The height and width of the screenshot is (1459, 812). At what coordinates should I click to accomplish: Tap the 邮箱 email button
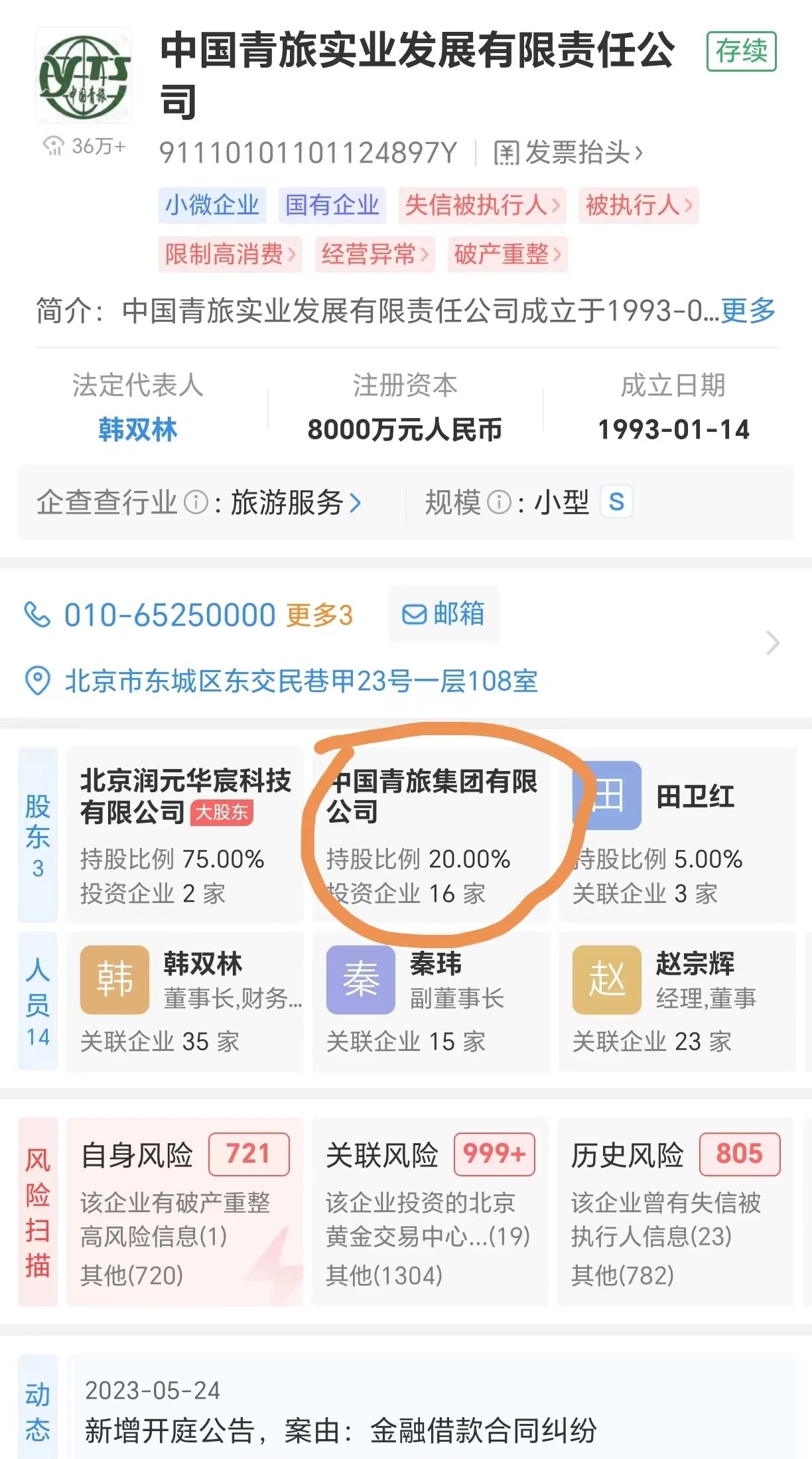[444, 614]
